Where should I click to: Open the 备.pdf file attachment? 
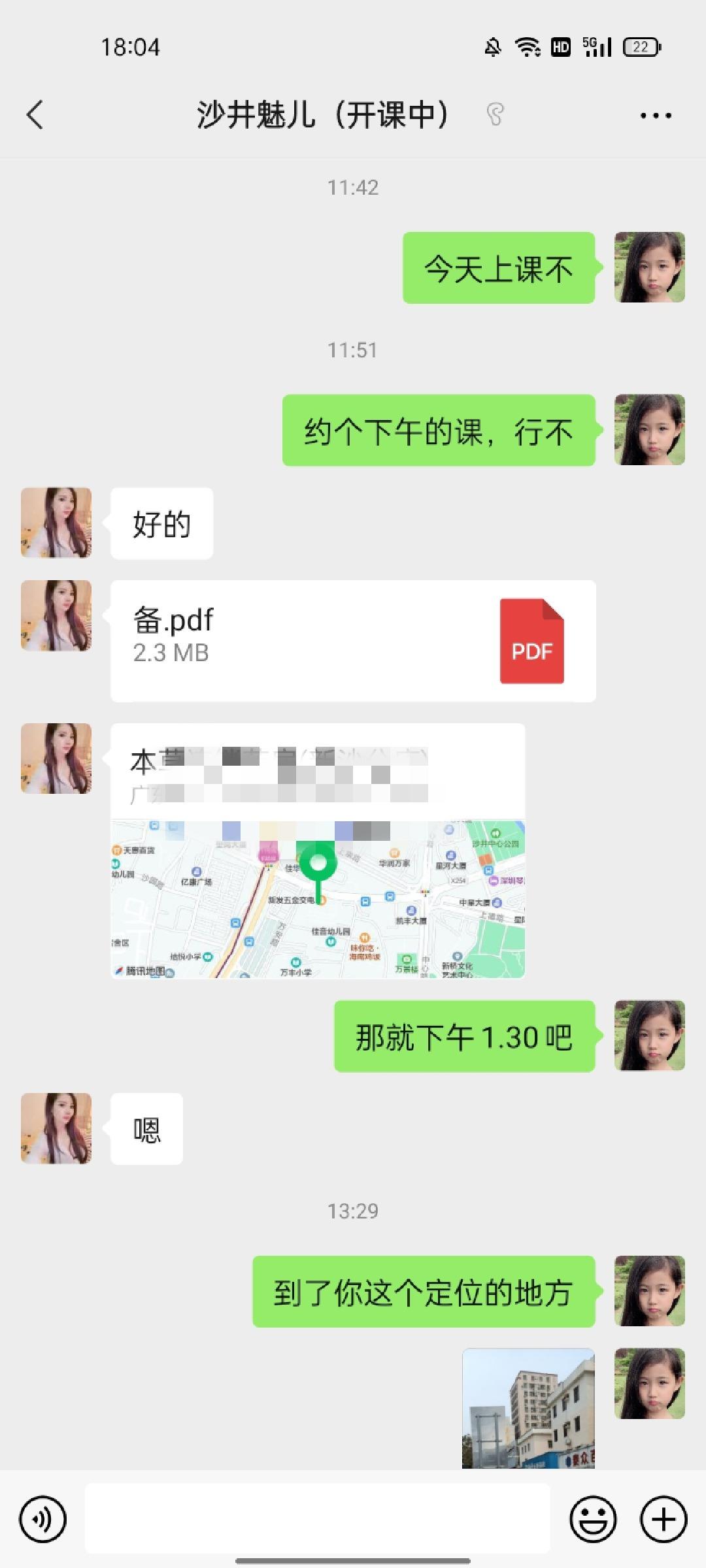pos(353,641)
